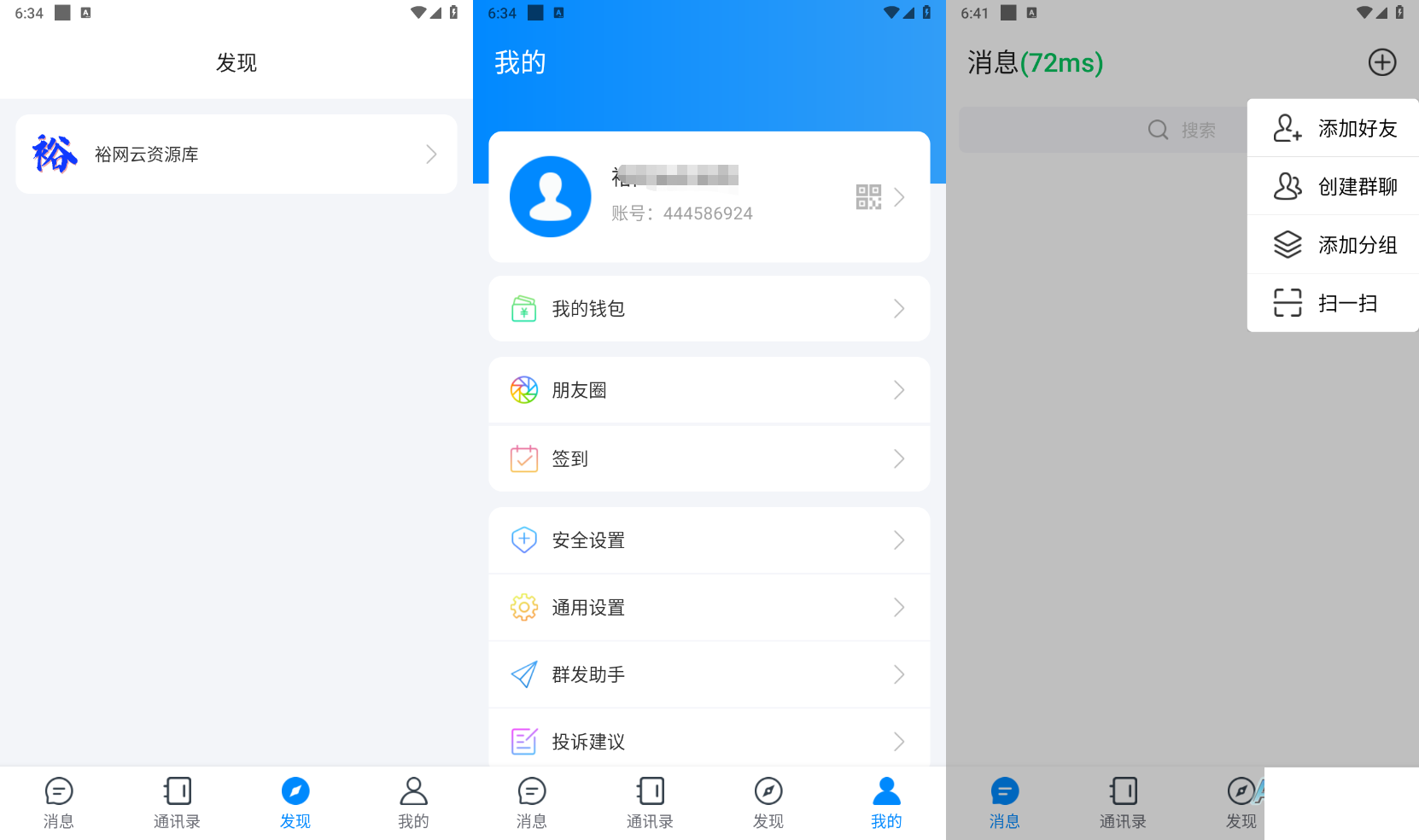Open 朋友圈 moments
This screenshot has width=1419, height=840.
click(x=709, y=390)
